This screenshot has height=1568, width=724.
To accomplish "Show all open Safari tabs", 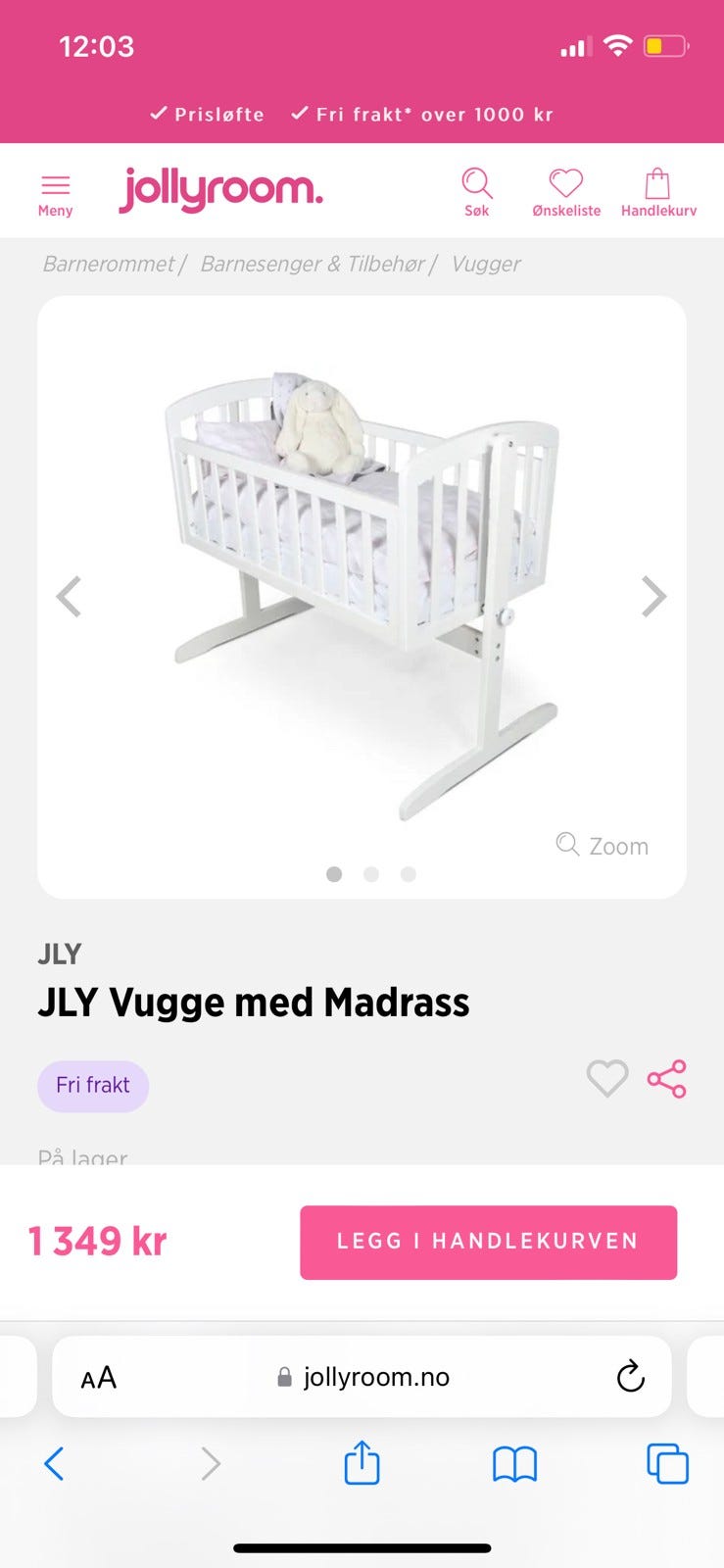I will click(667, 1464).
